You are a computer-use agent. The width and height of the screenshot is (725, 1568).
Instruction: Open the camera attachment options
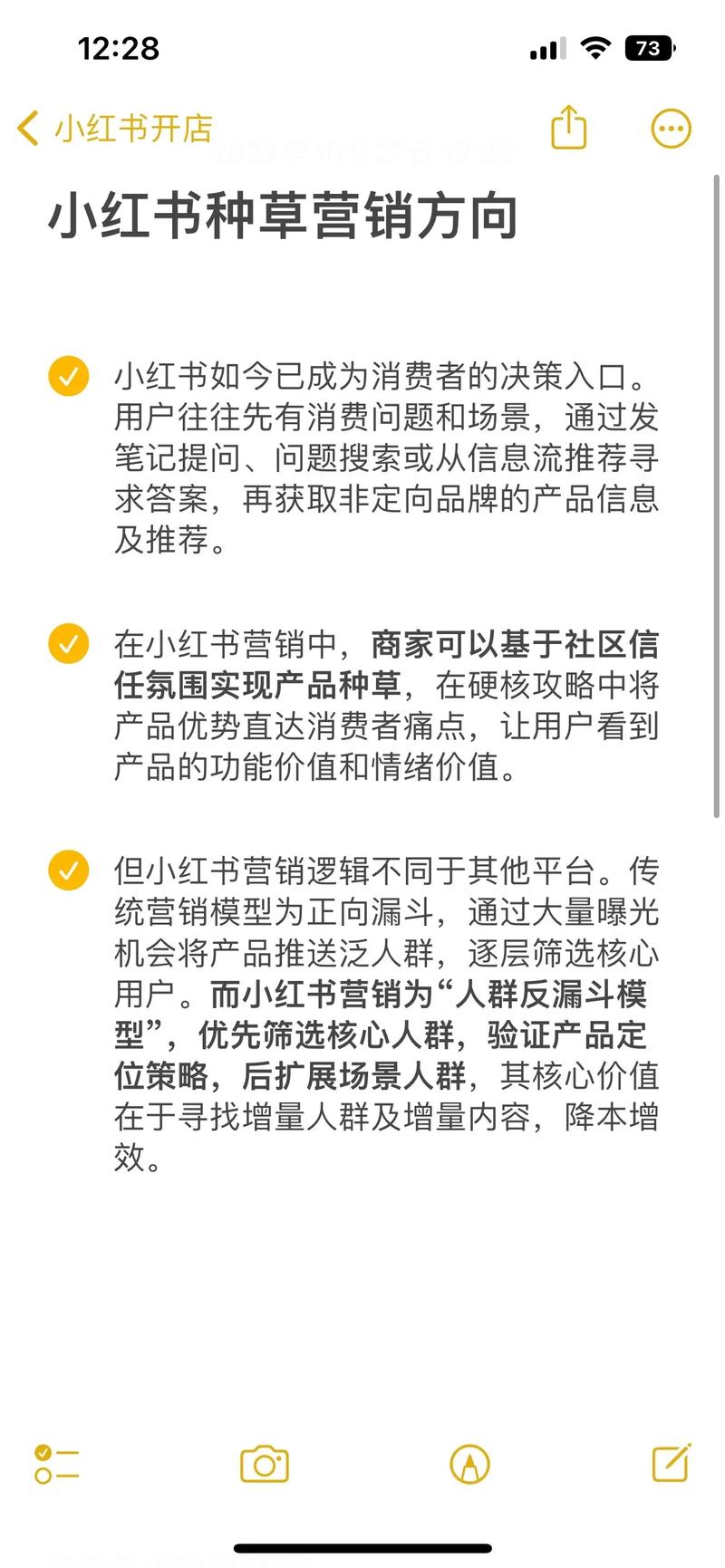265,1464
